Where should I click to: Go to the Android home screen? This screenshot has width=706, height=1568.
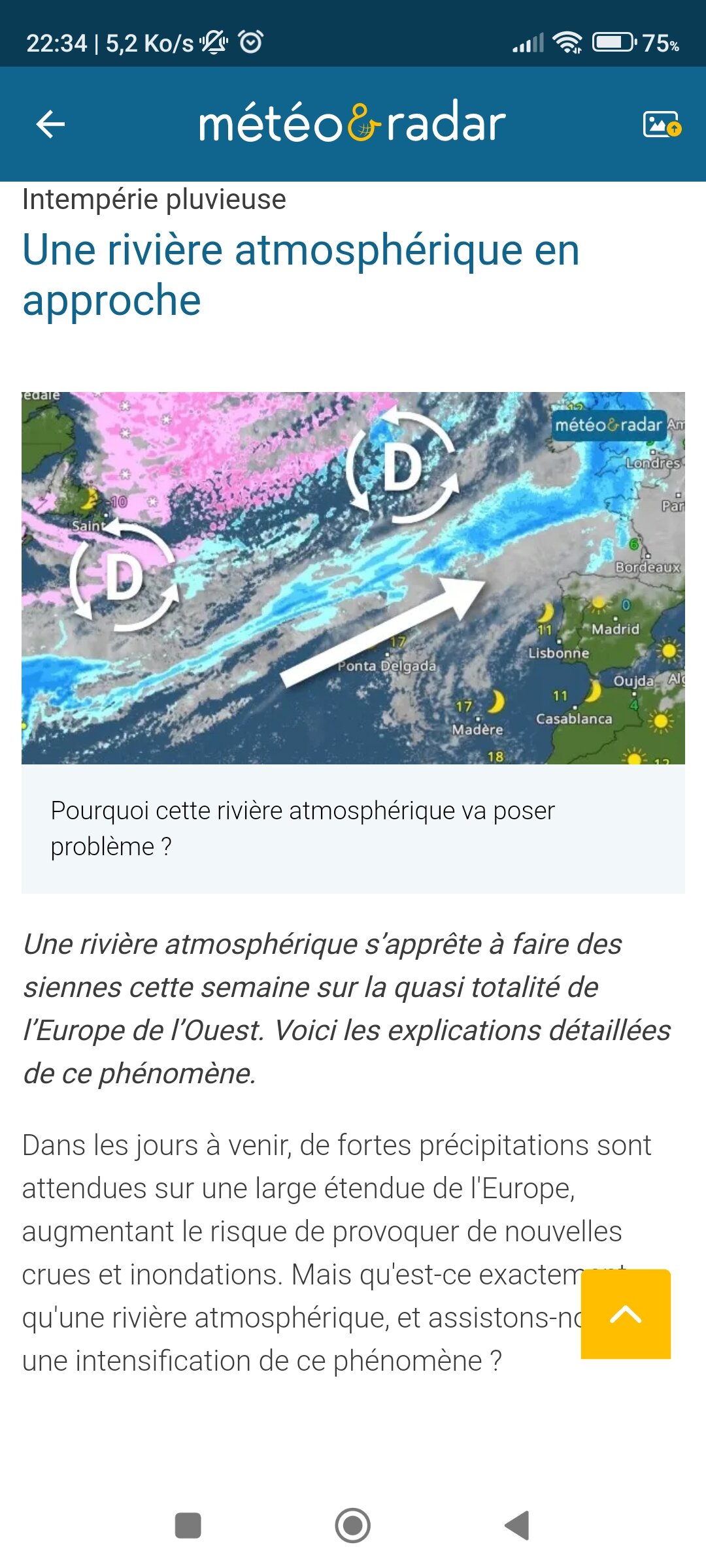click(353, 1526)
